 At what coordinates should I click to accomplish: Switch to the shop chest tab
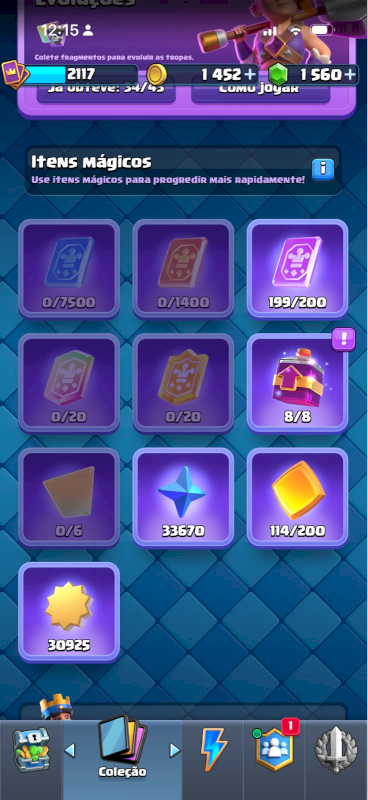point(31,750)
